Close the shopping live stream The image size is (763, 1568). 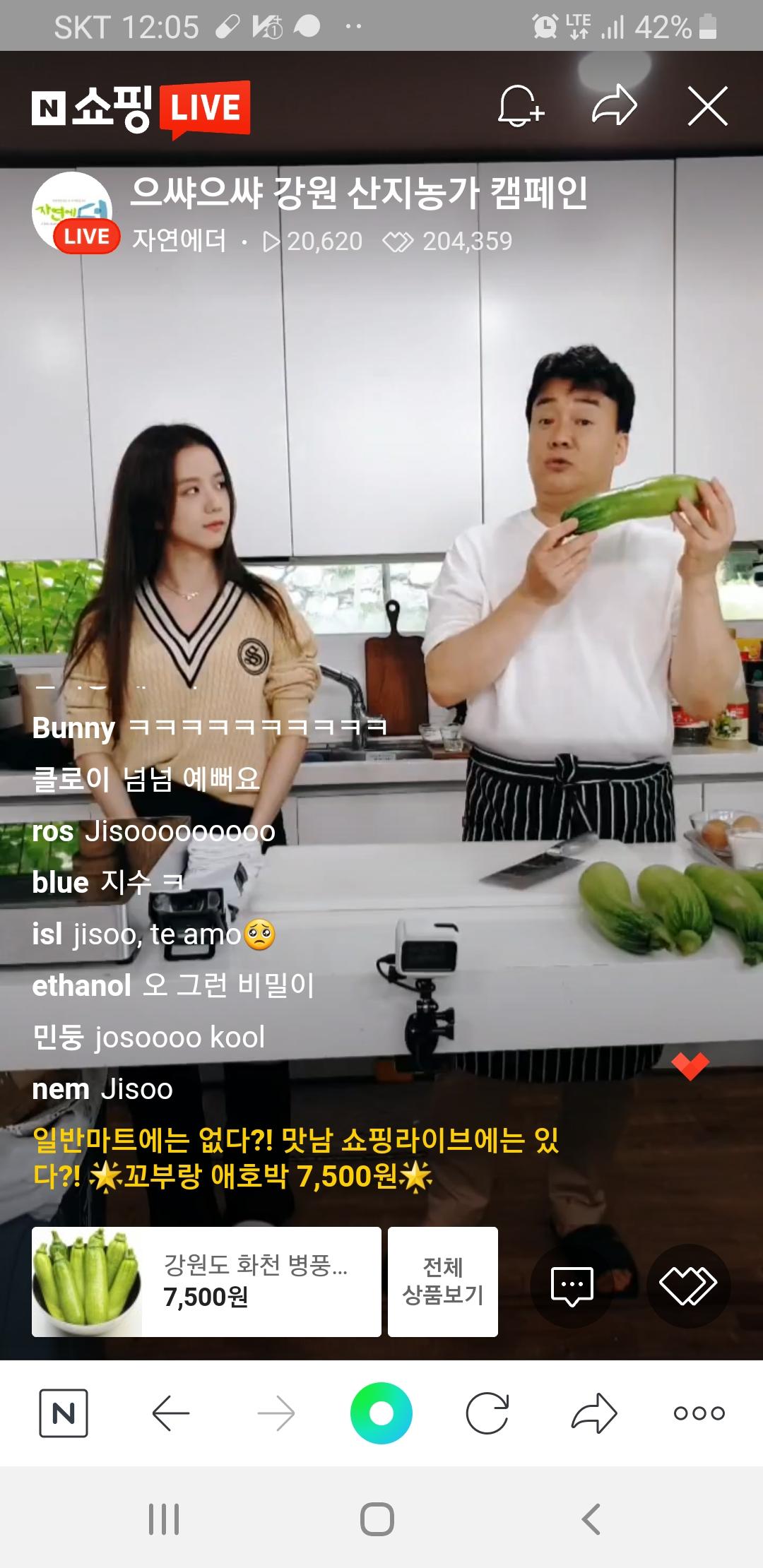707,107
